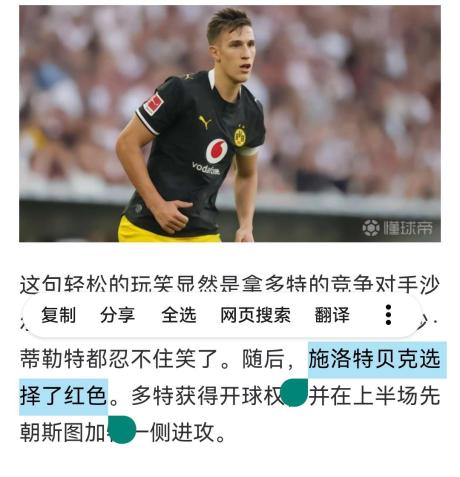Translate the selection with 翻译

coord(332,315)
